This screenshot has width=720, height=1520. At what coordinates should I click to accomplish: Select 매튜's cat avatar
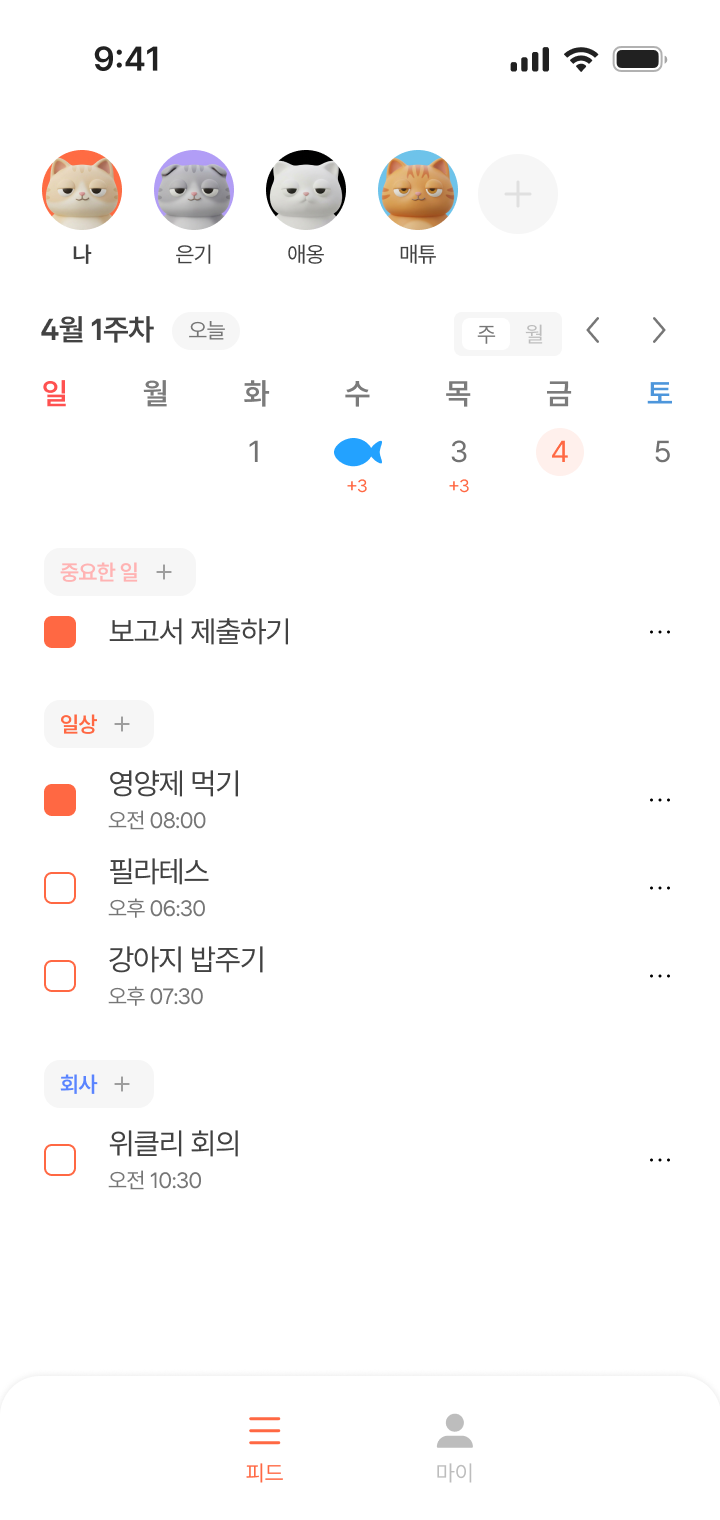click(418, 190)
